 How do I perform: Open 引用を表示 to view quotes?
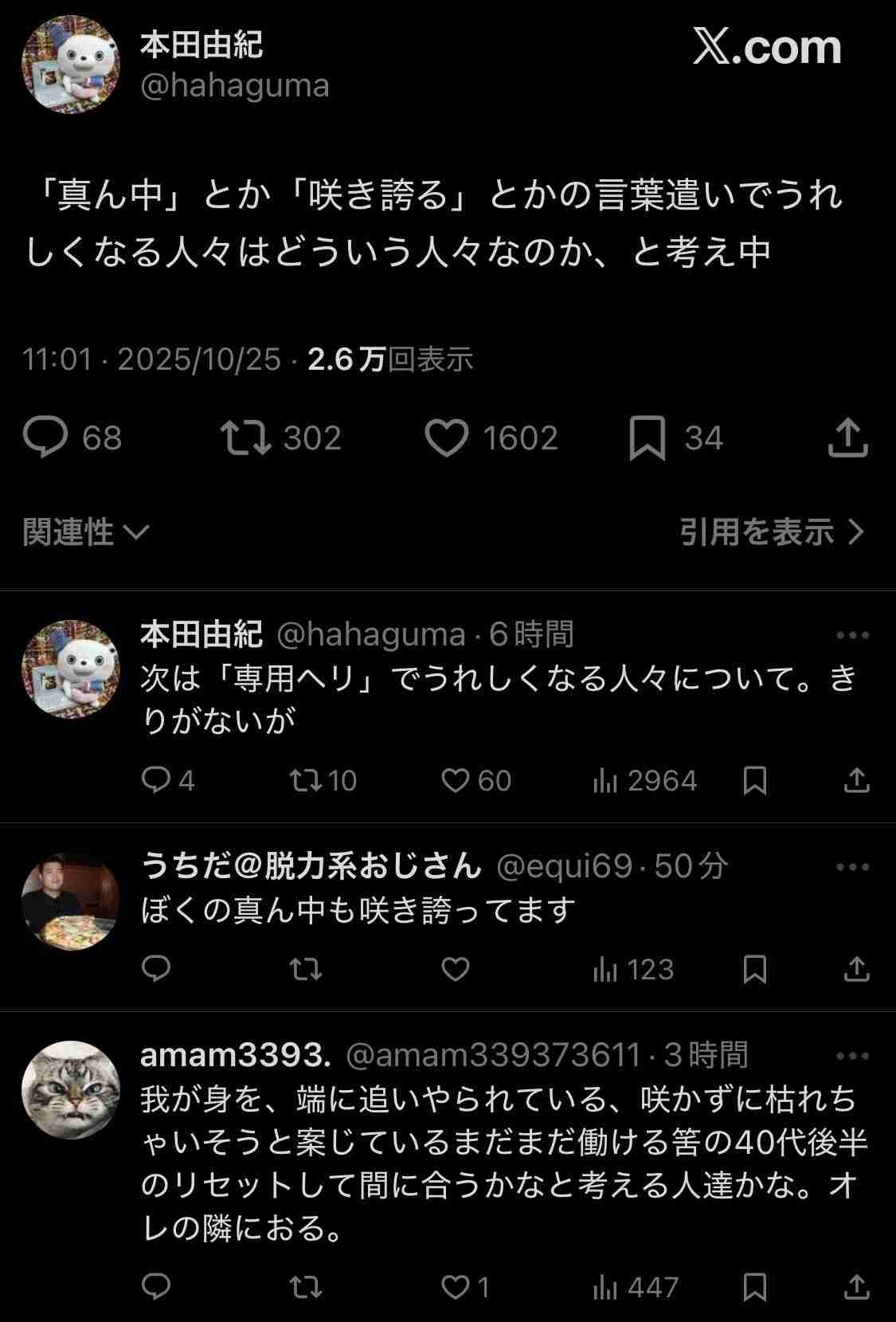771,532
